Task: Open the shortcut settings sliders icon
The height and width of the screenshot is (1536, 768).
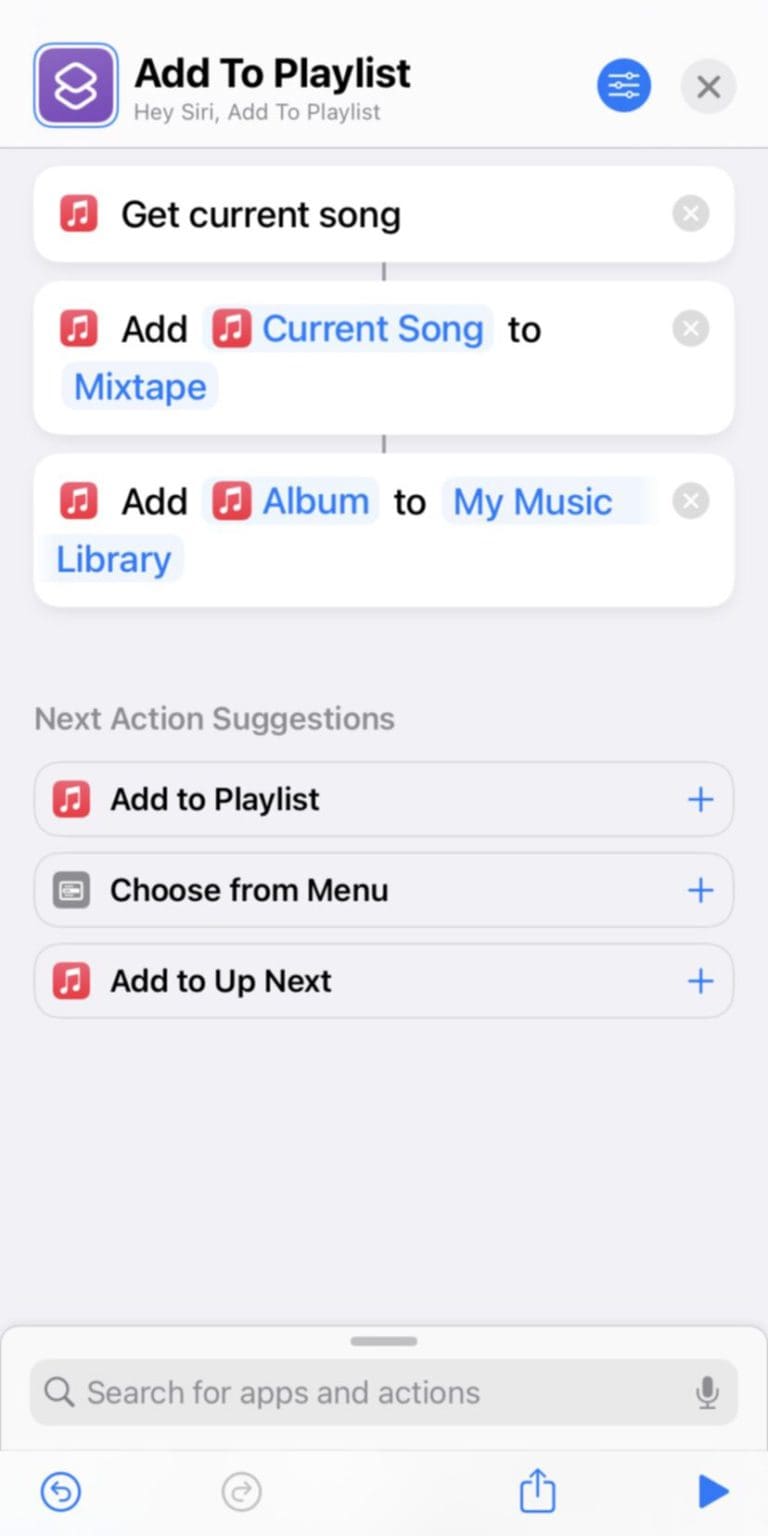Action: [623, 86]
